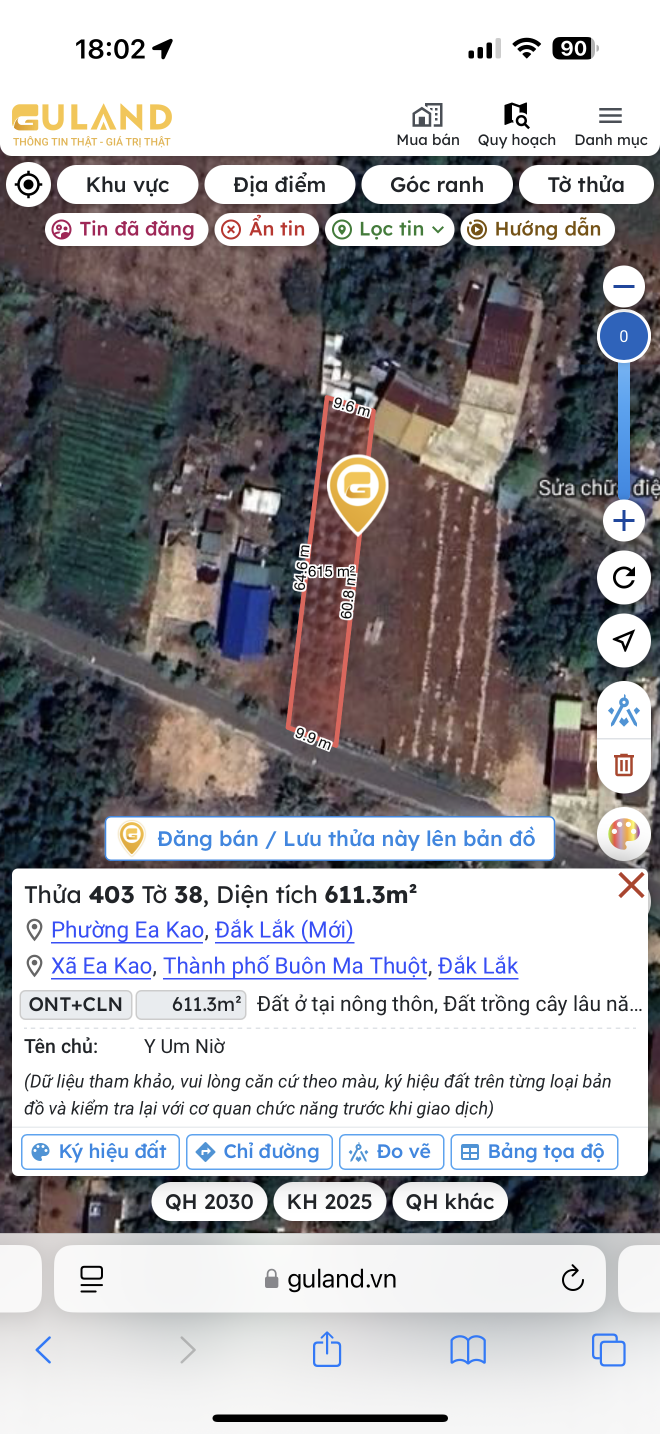Zoom in with the plus button
The image size is (660, 1434).
[x=624, y=520]
